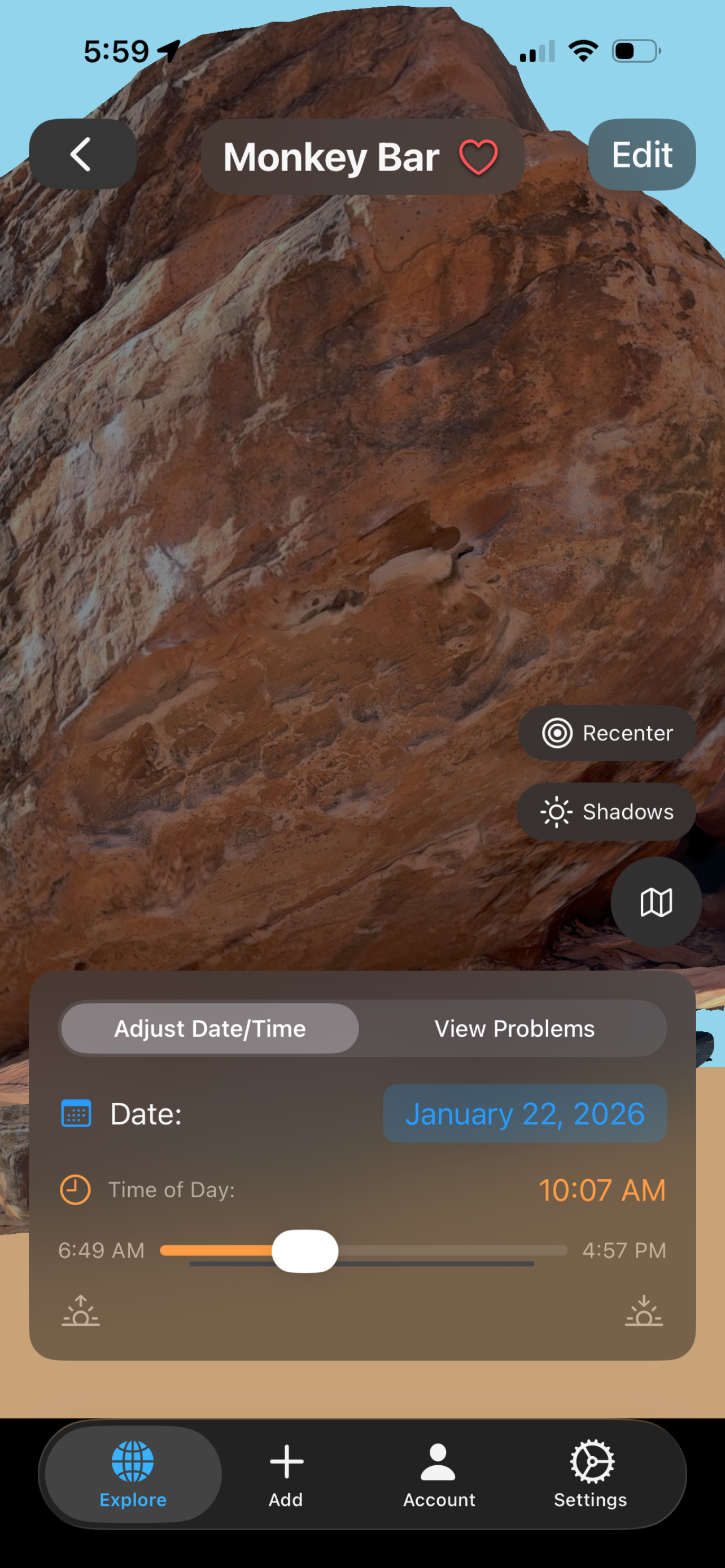Go back using the back arrow
The width and height of the screenshot is (725, 1568).
tap(82, 154)
